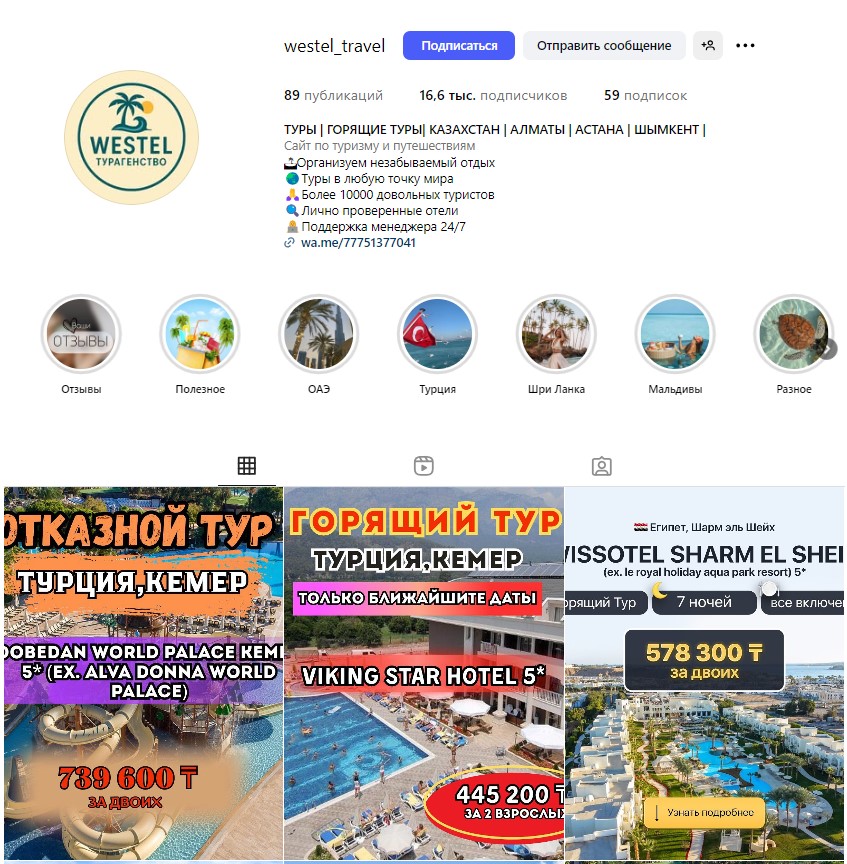Open the Мальдивы story highlight
This screenshot has width=847, height=864.
tap(675, 335)
